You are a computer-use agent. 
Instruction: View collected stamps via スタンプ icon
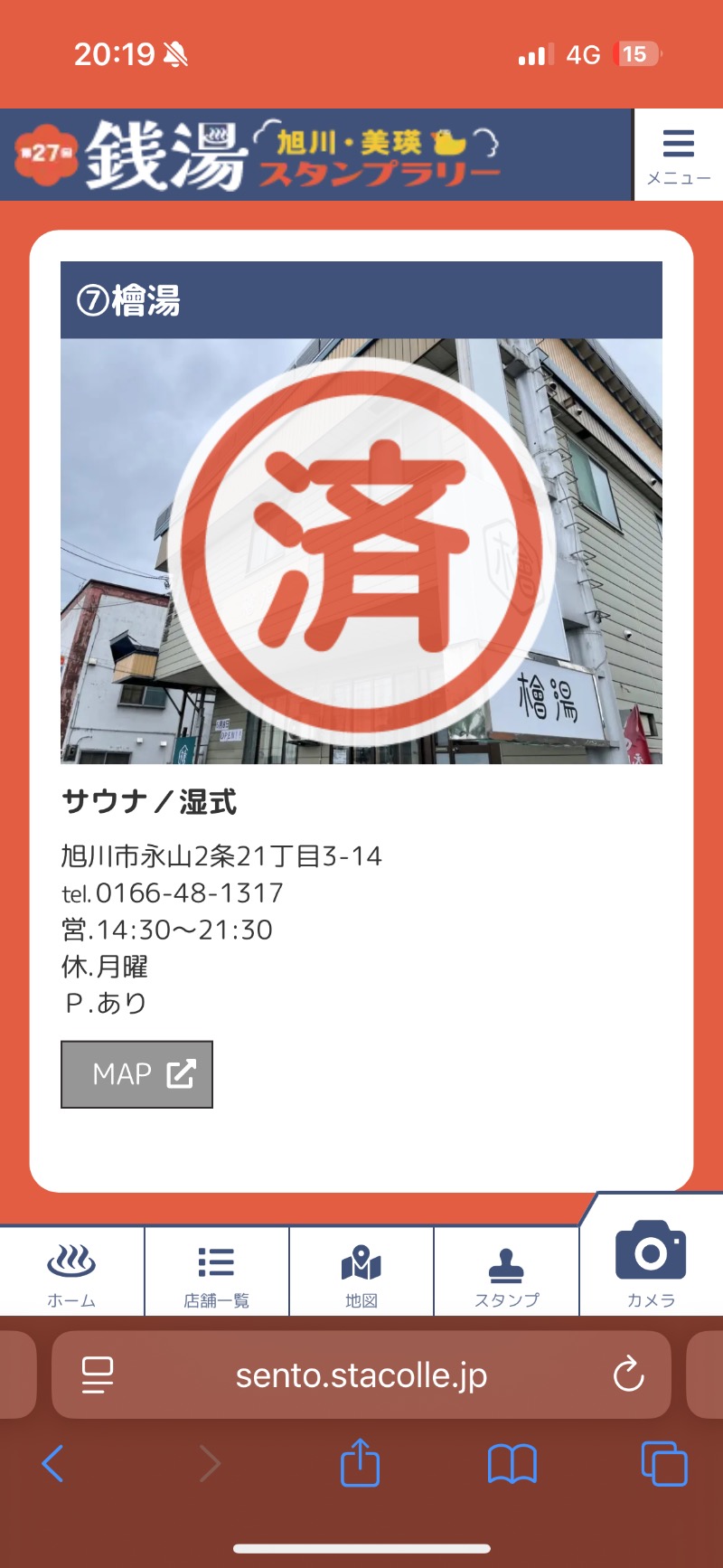tap(506, 1261)
